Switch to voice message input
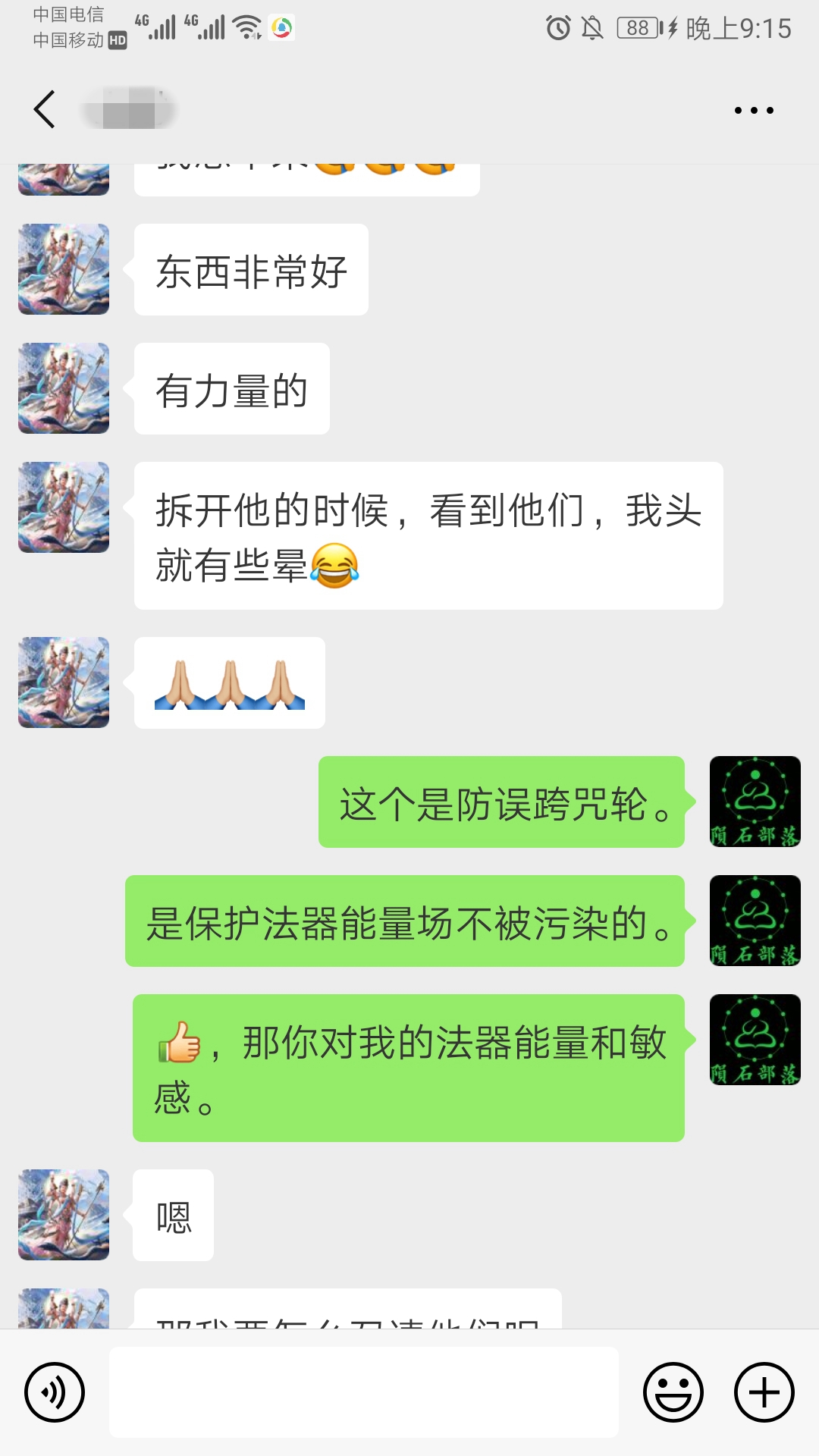This screenshot has width=819, height=1456. [x=55, y=1392]
